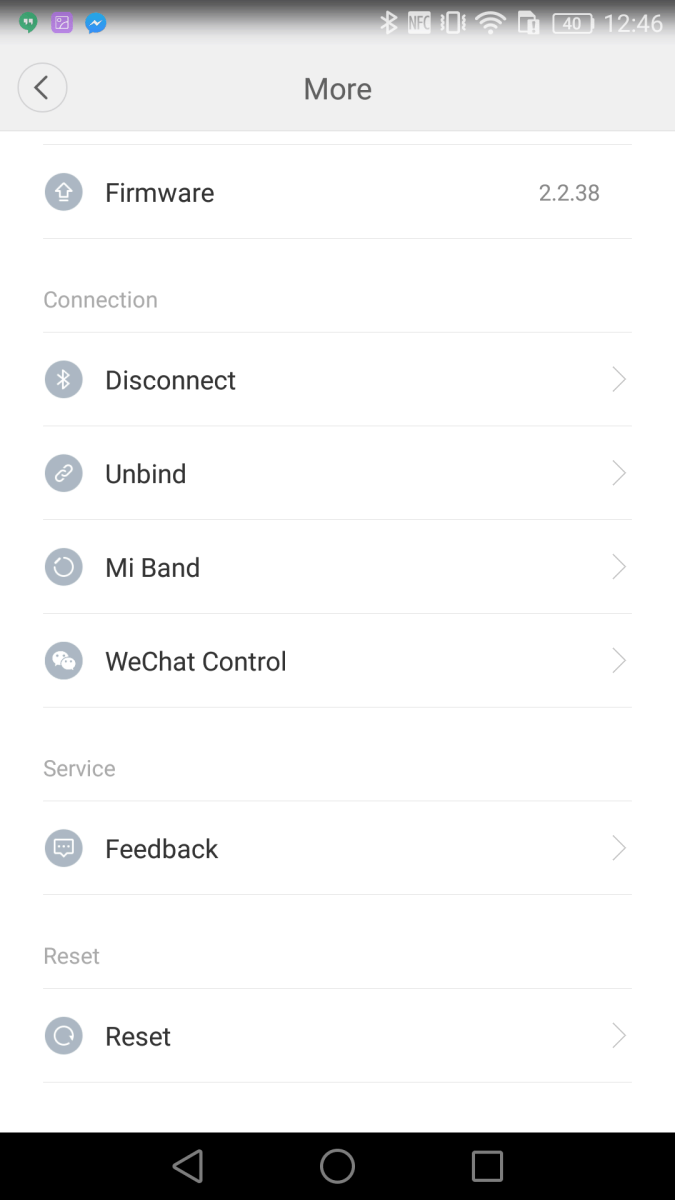Open Mi Band settings

[337, 567]
